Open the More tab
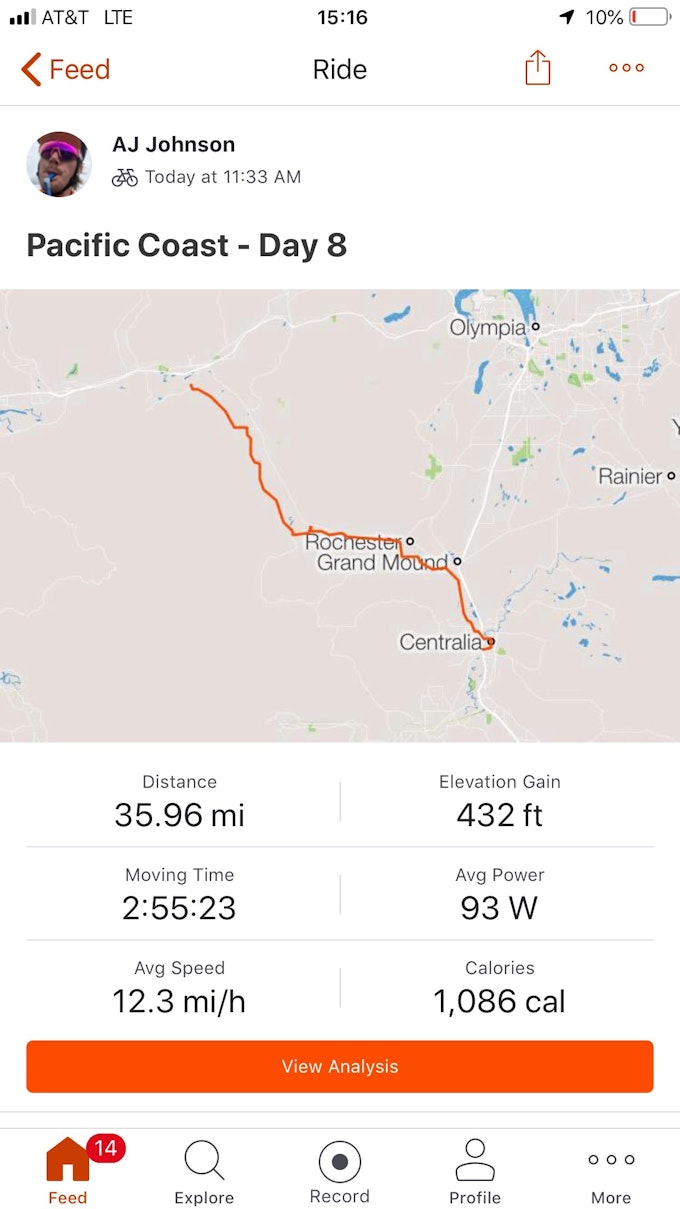Viewport: 680px width, 1209px height. [x=611, y=1171]
